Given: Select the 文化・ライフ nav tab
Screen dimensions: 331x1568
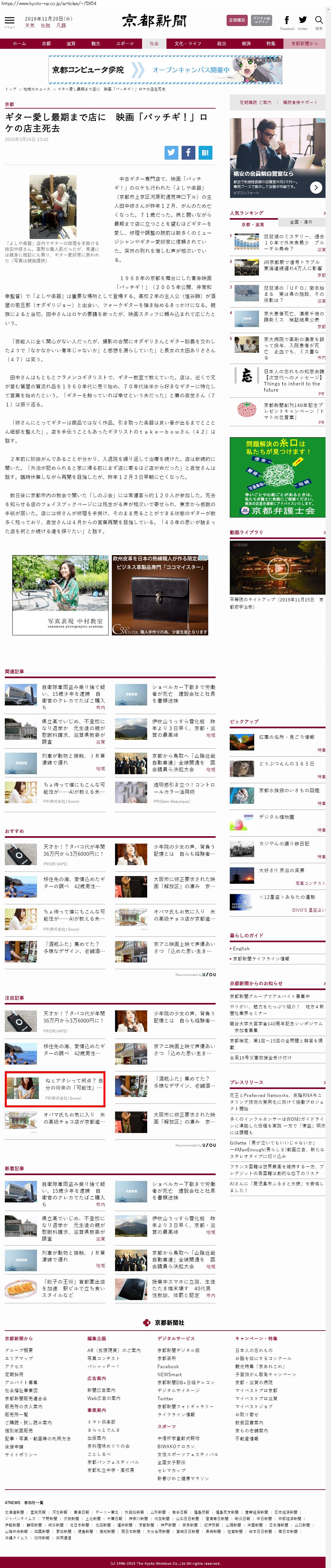Looking at the screenshot, I should point(187,43).
